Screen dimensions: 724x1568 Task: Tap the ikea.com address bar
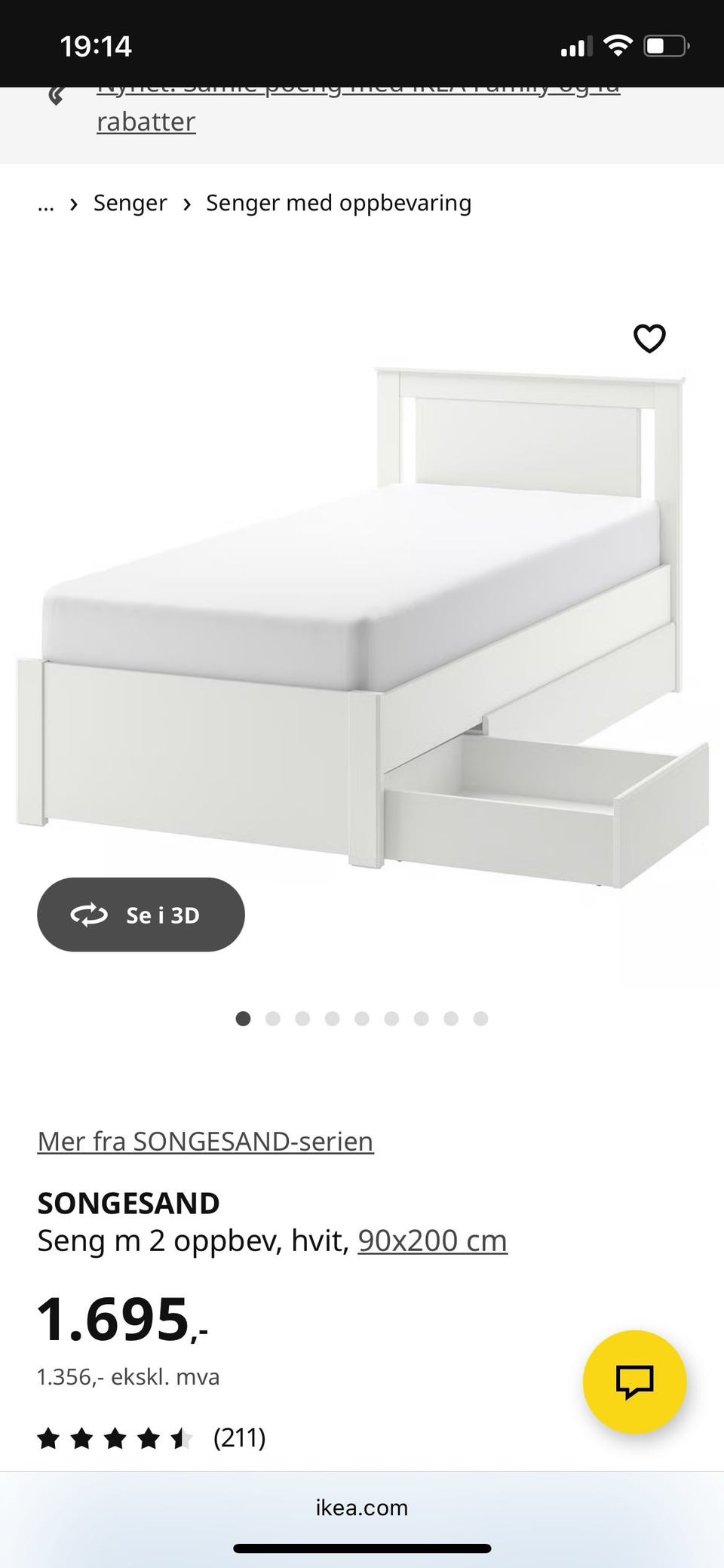tap(362, 1508)
